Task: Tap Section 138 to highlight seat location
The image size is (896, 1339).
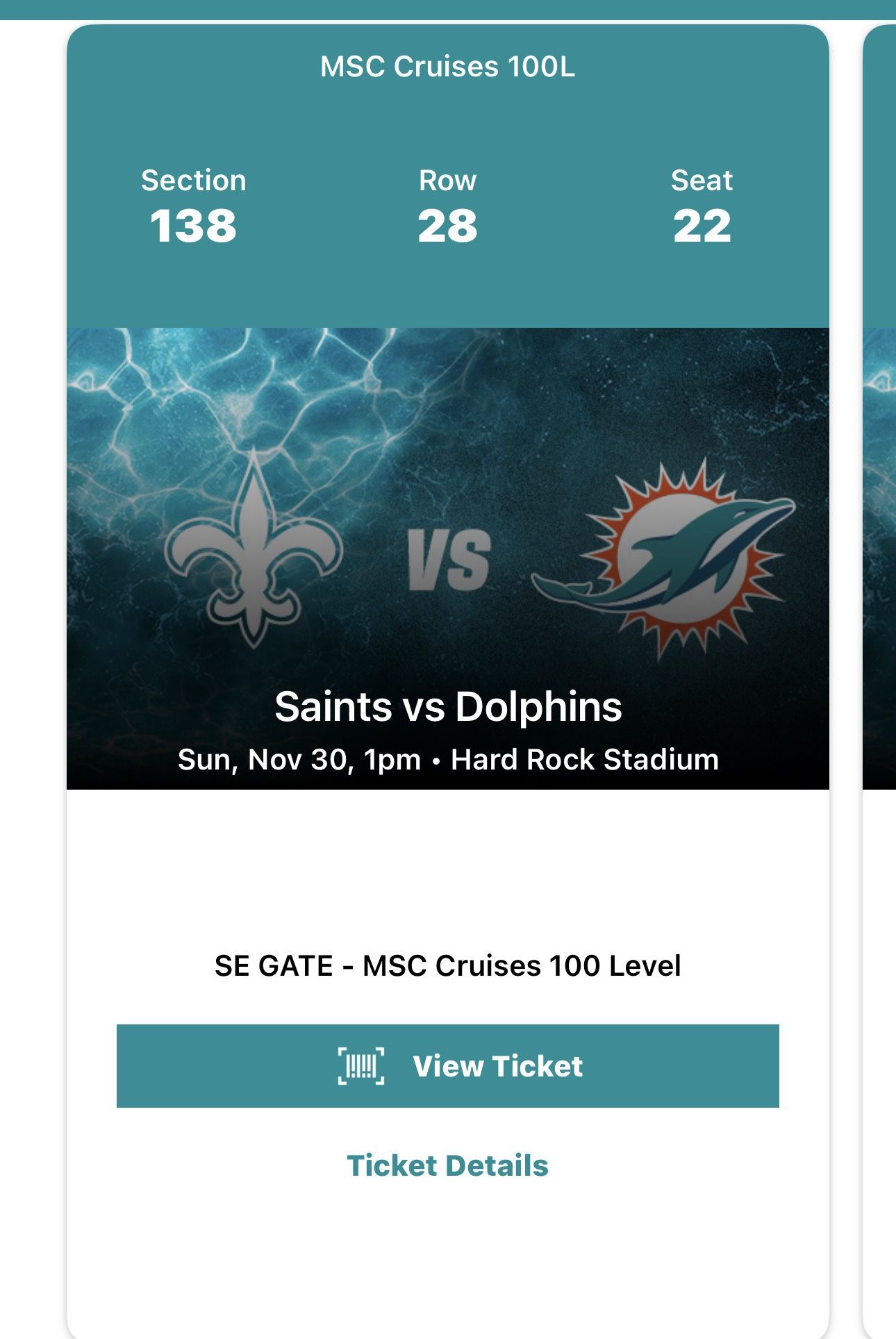Action: [x=194, y=208]
